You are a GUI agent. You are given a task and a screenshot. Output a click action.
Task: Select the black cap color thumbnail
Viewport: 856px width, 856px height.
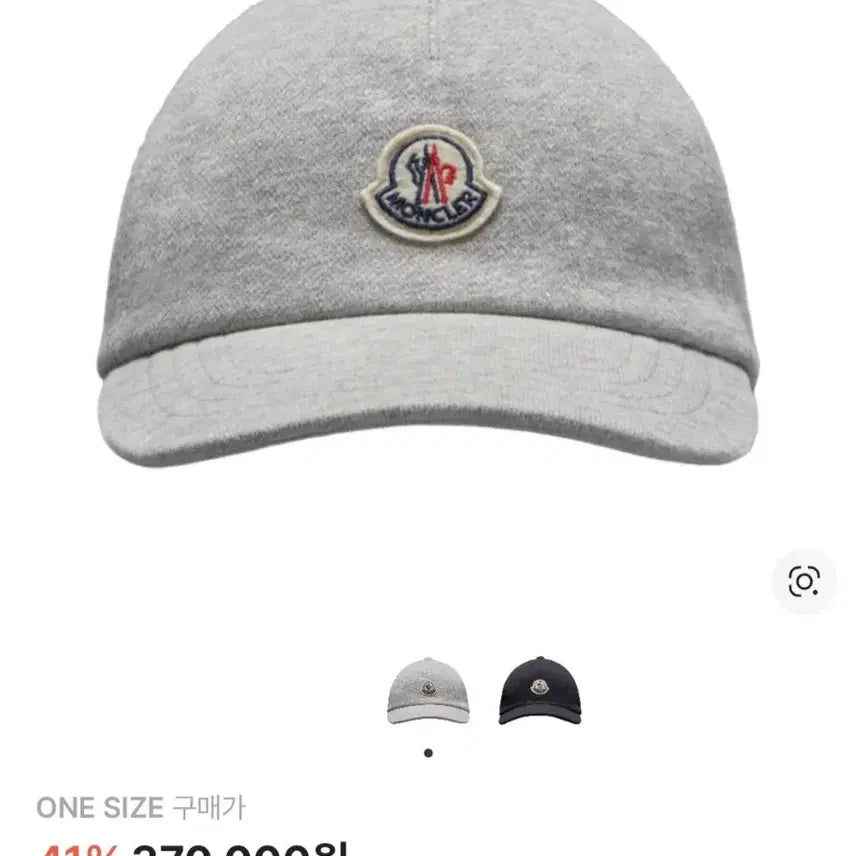tap(540, 691)
